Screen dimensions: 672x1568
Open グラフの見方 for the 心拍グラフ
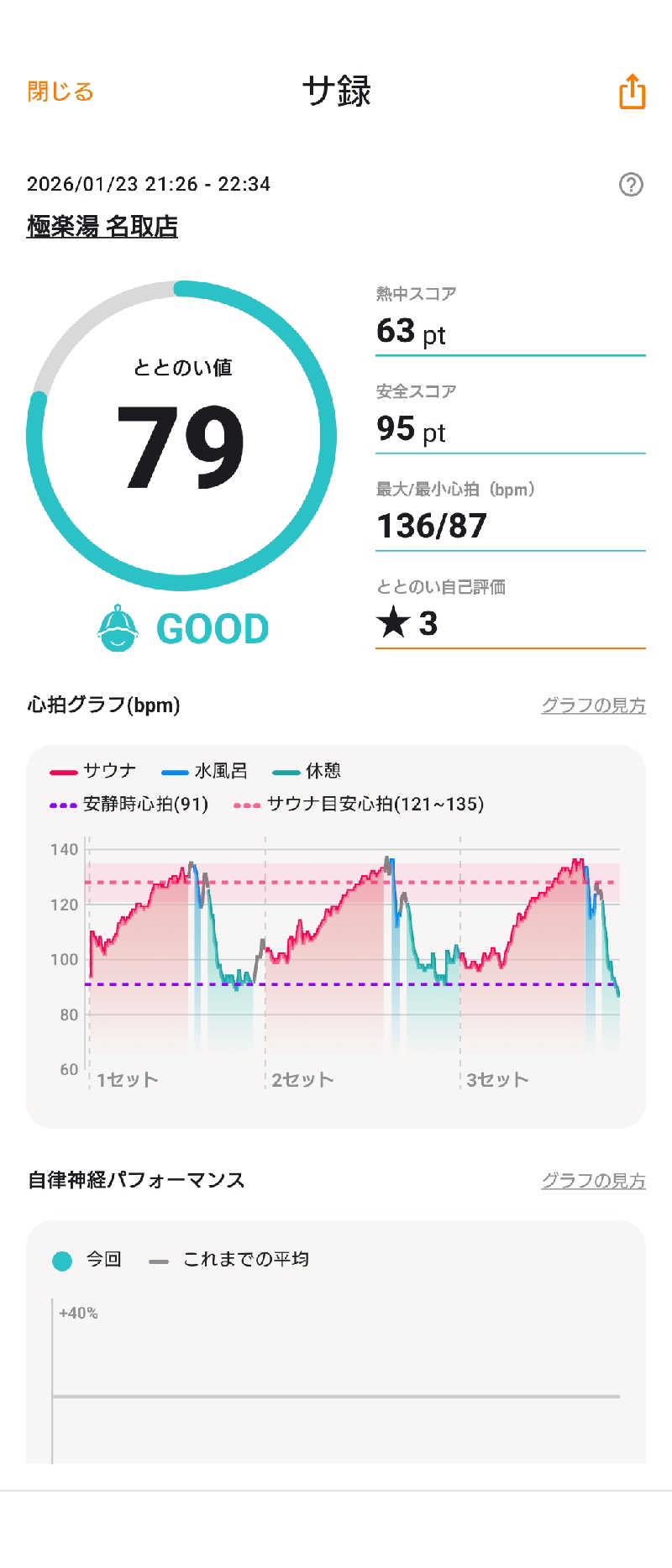pos(593,705)
